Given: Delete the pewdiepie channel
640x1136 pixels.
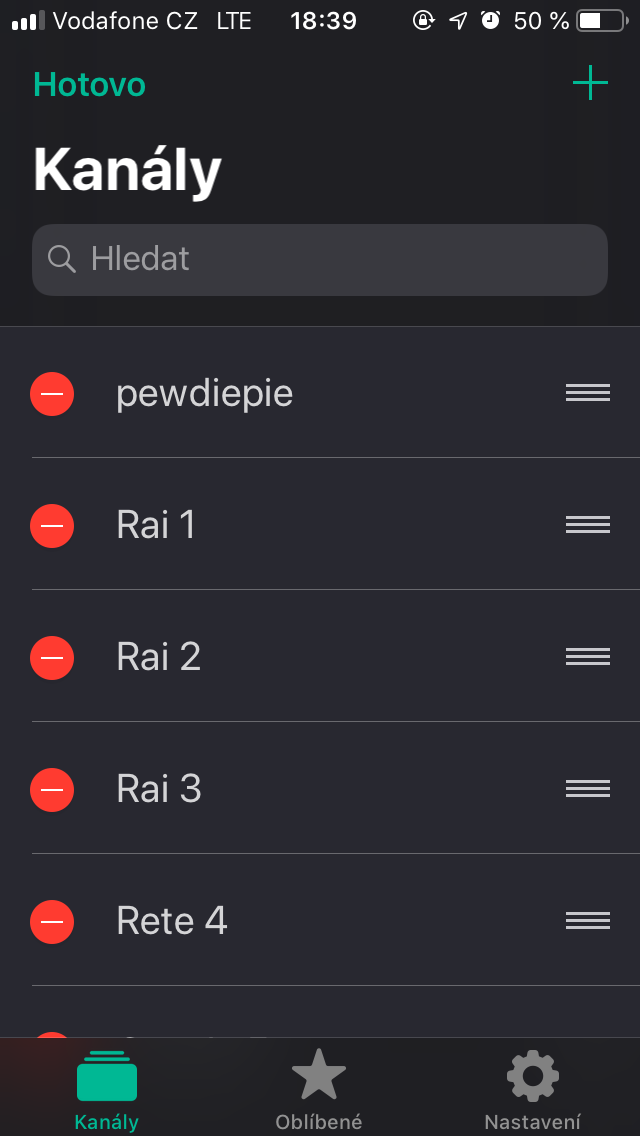Looking at the screenshot, I should [52, 393].
